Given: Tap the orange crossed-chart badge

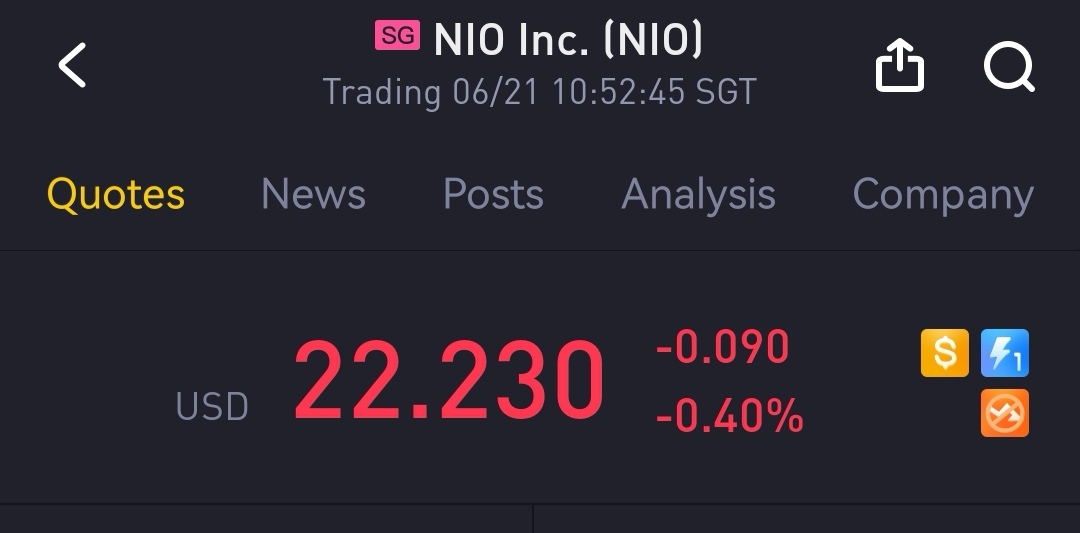Looking at the screenshot, I should (1005, 413).
